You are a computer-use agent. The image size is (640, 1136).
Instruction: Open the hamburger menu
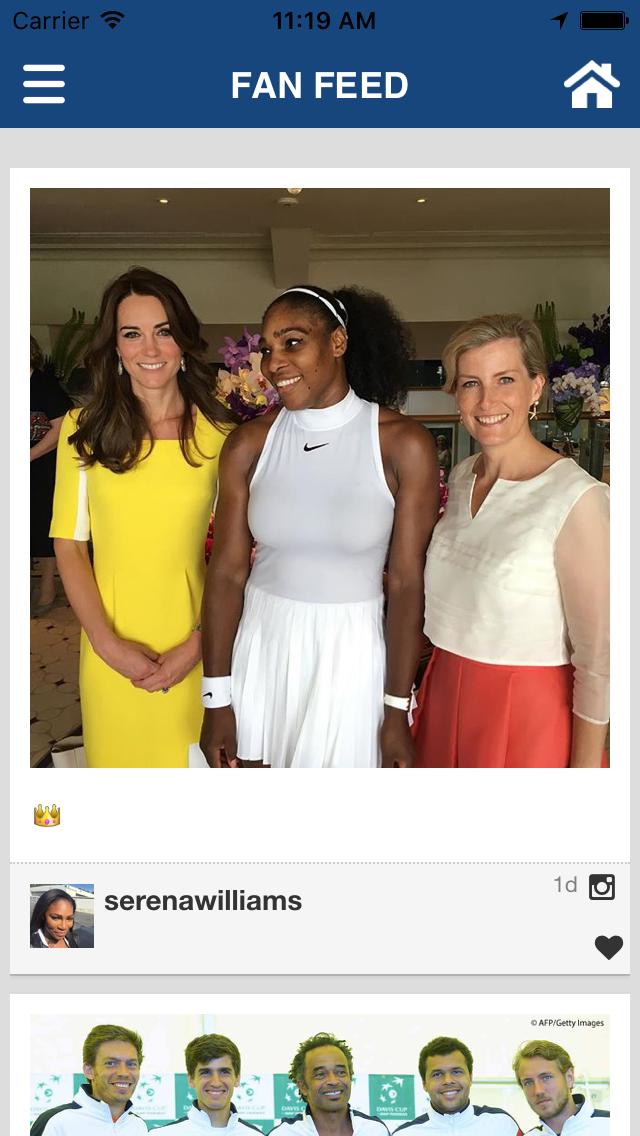(x=44, y=85)
